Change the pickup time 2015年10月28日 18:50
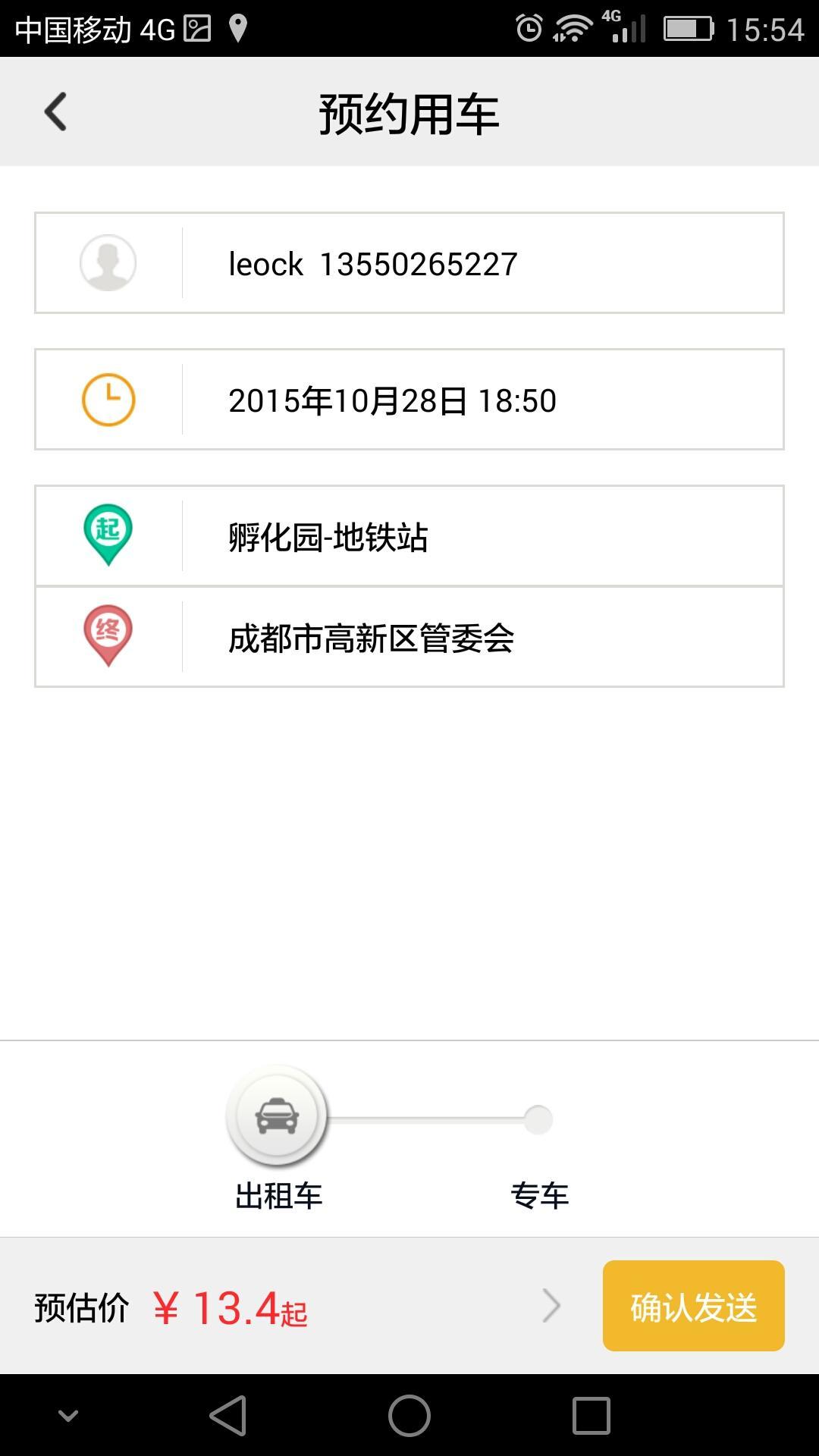The width and height of the screenshot is (819, 1456). click(x=409, y=400)
